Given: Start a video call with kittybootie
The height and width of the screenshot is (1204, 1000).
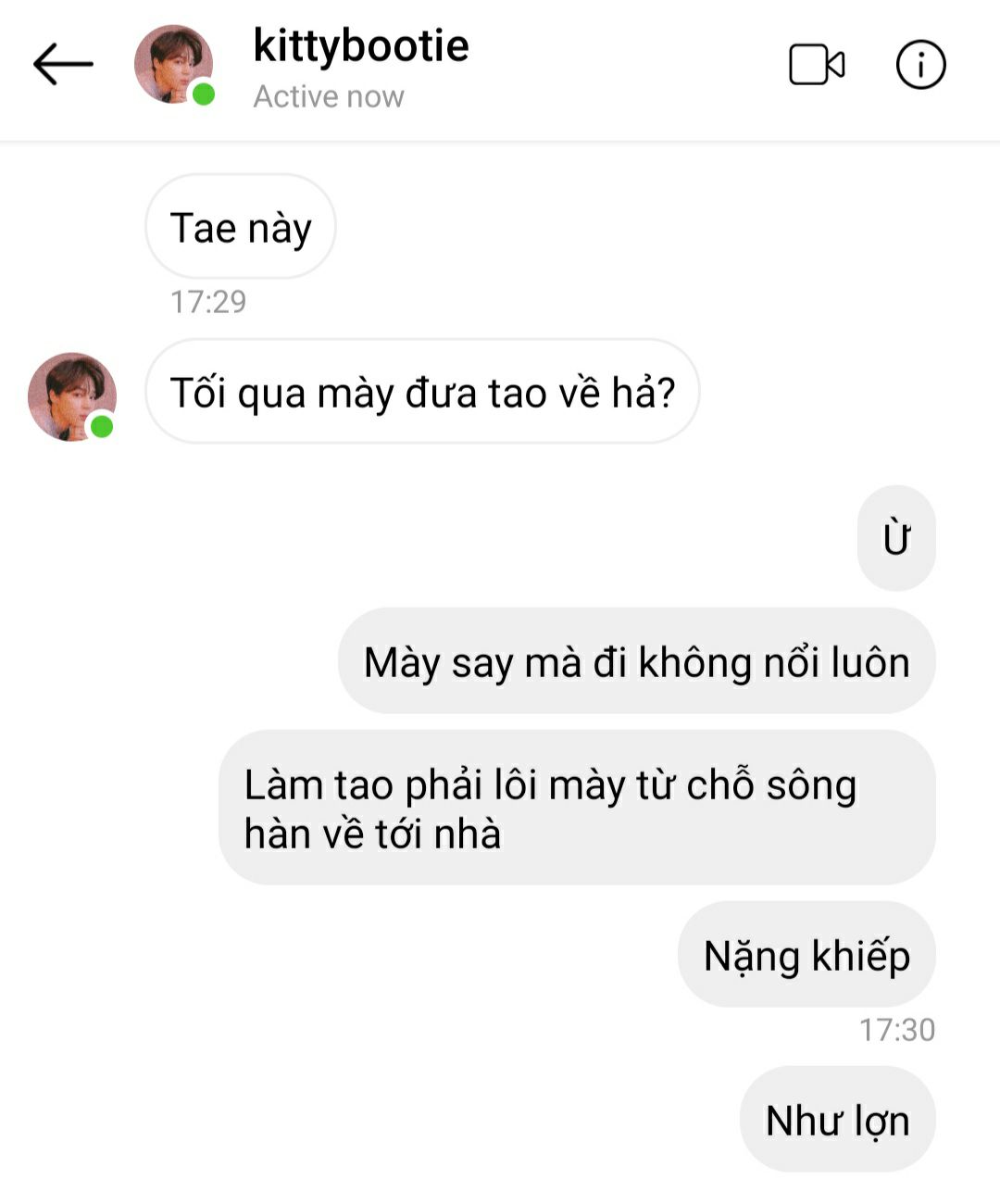Looking at the screenshot, I should (x=816, y=65).
